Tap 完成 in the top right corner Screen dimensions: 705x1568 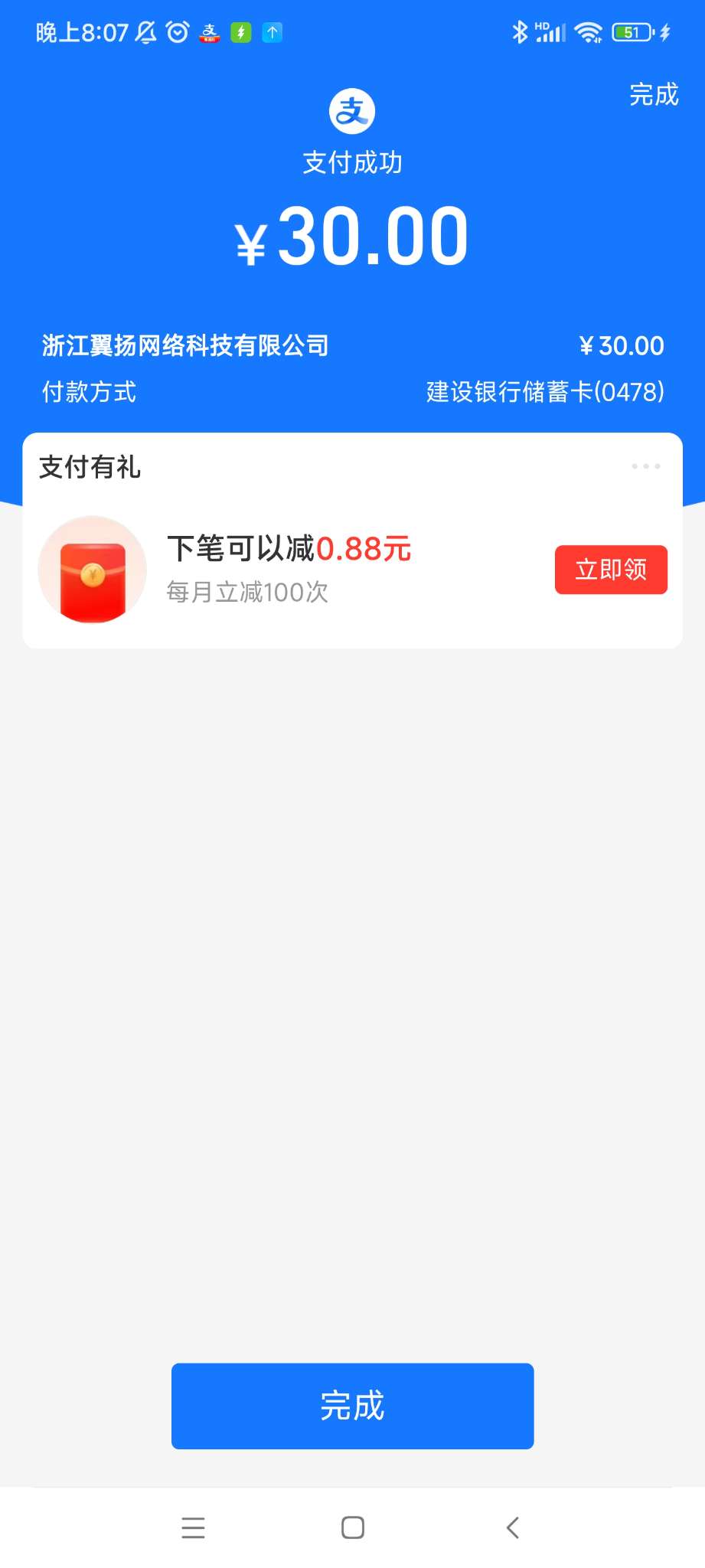654,95
